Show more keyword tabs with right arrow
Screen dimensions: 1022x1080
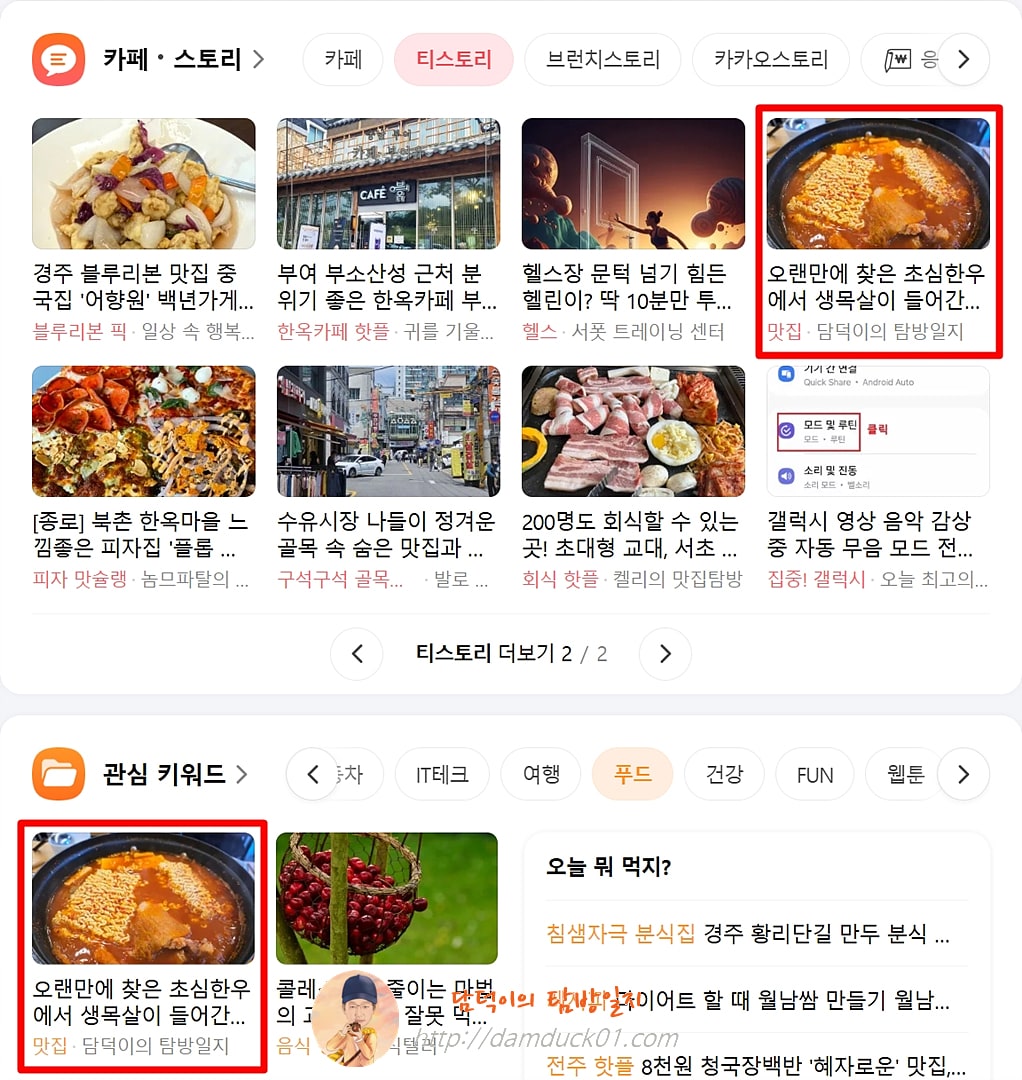(x=963, y=774)
